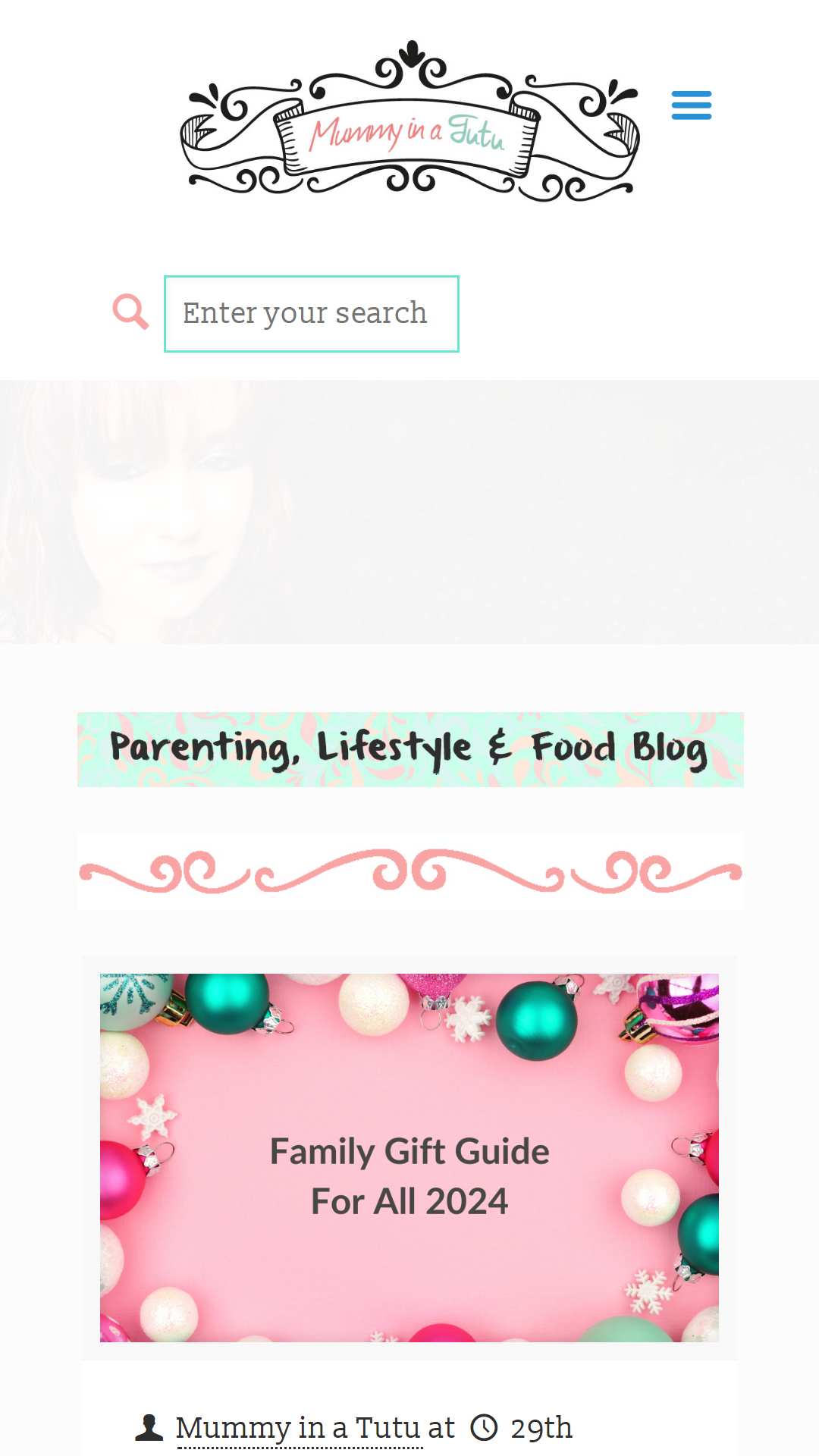Open the Family Gift Guide 2024 post
This screenshot has width=819, height=1456.
[409, 1157]
